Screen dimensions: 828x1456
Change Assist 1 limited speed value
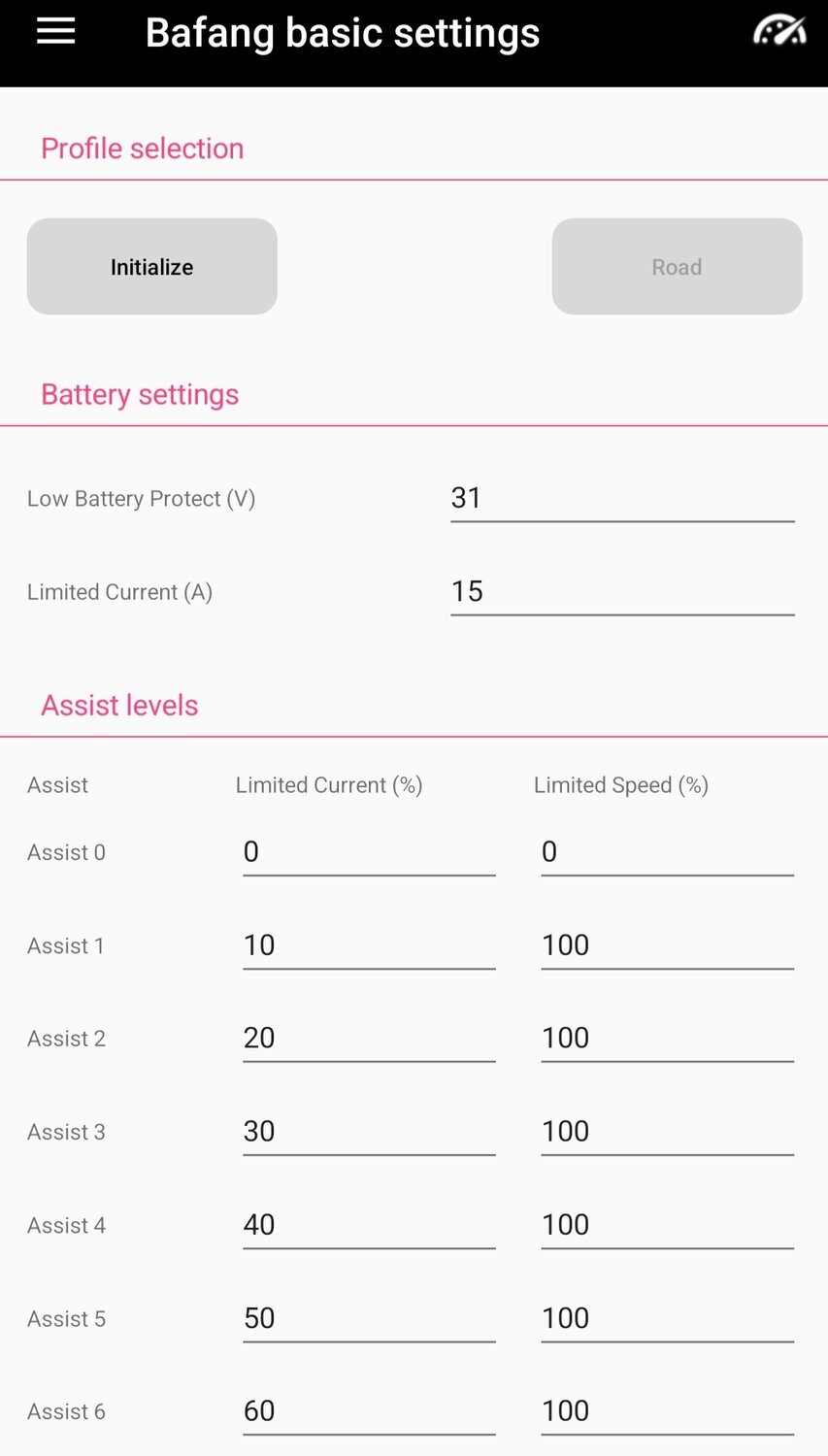667,945
